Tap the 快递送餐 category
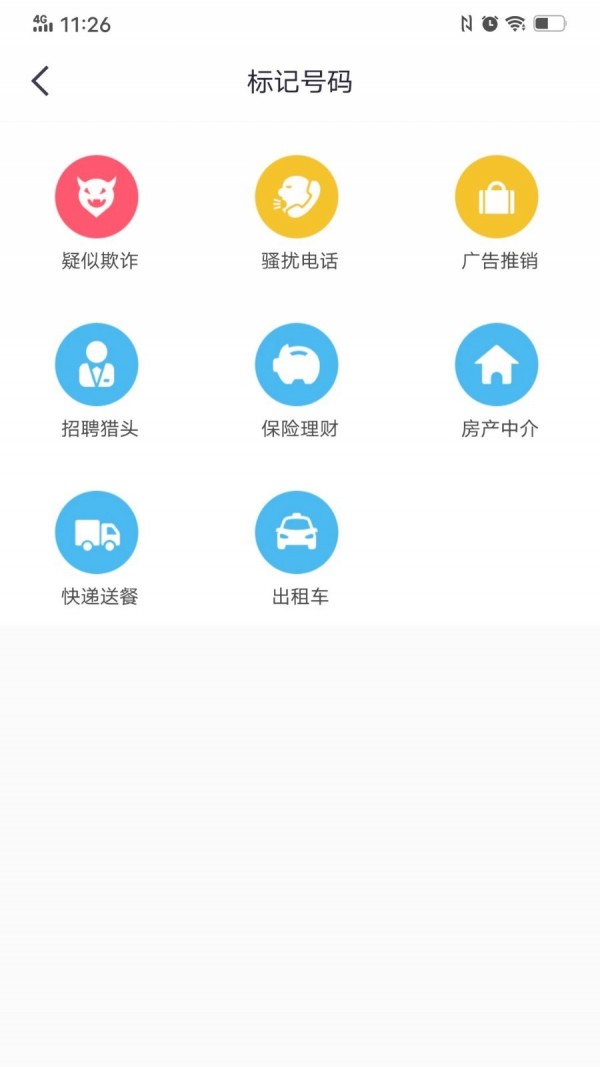 click(x=97, y=533)
